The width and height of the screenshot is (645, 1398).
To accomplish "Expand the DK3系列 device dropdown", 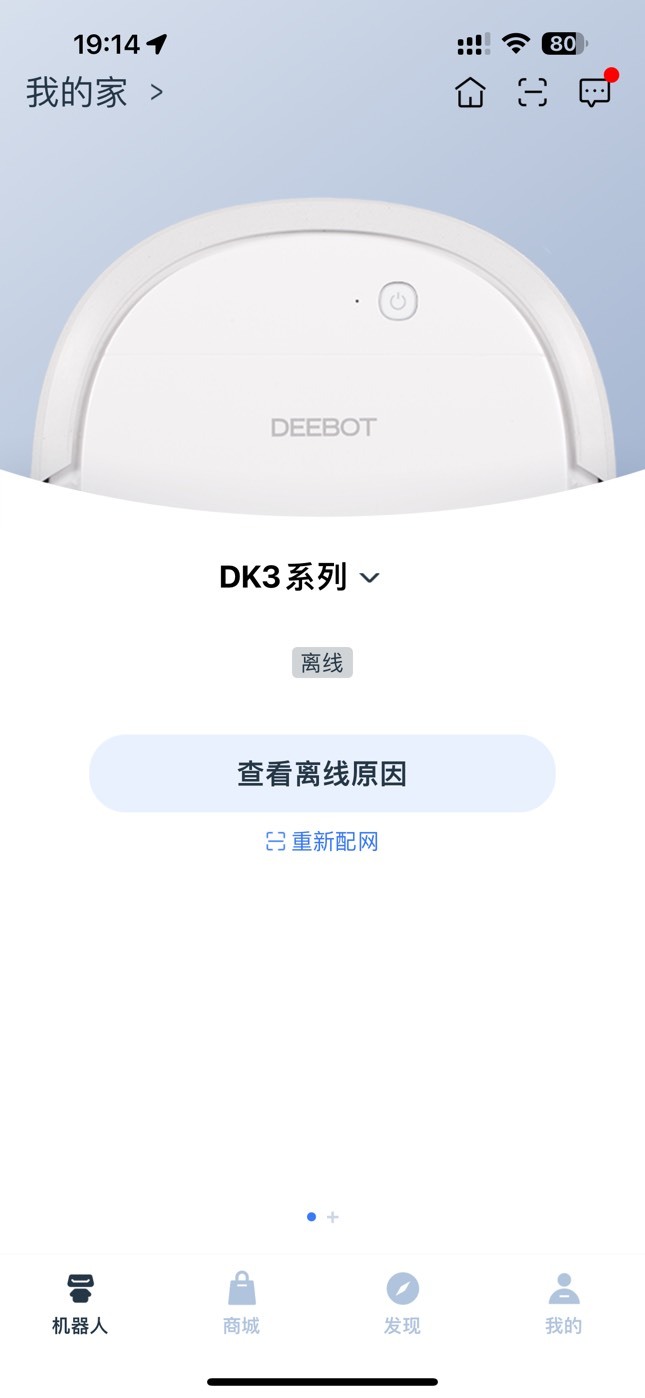I will tap(300, 577).
